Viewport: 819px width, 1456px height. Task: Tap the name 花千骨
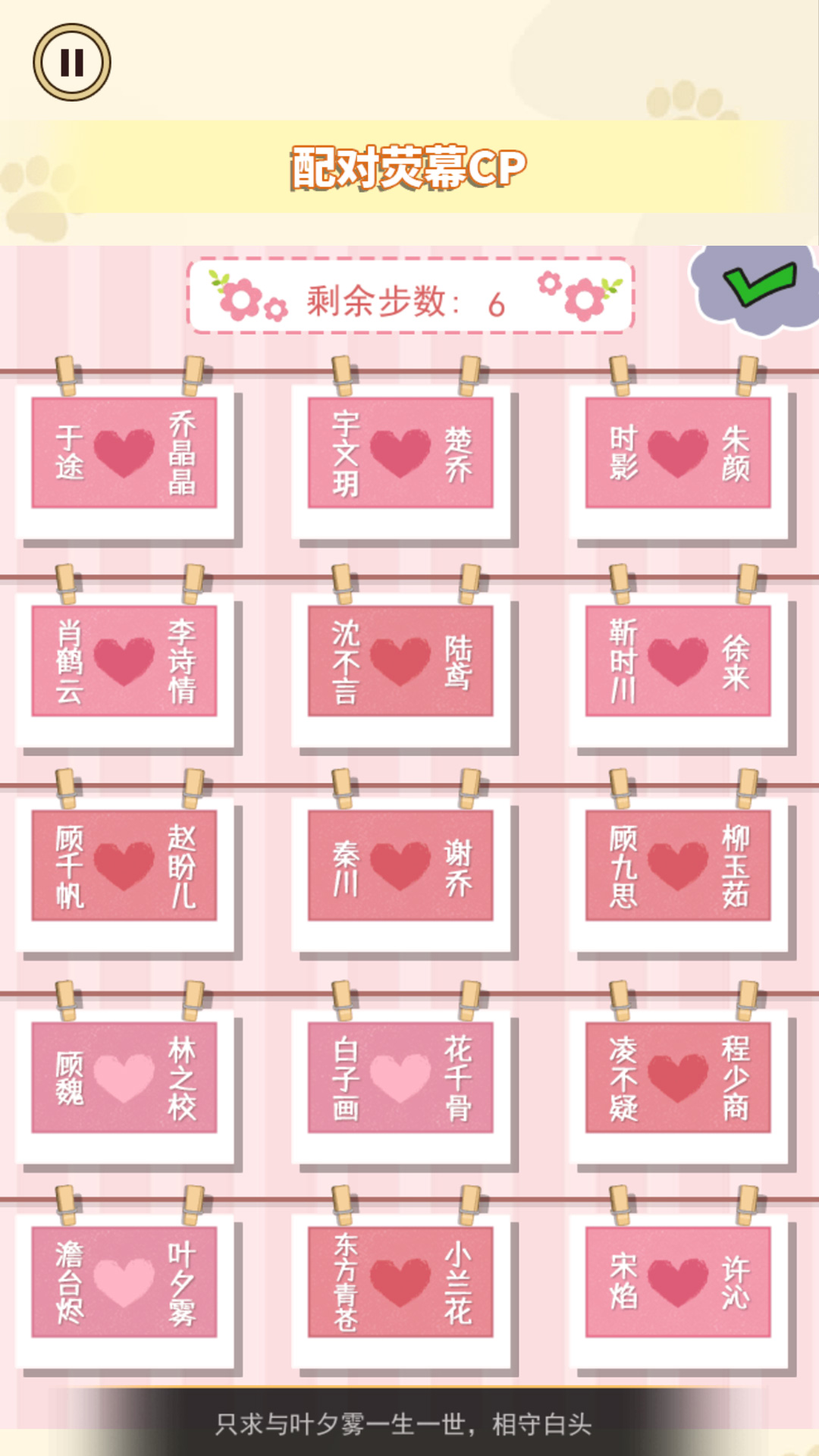tap(458, 1078)
